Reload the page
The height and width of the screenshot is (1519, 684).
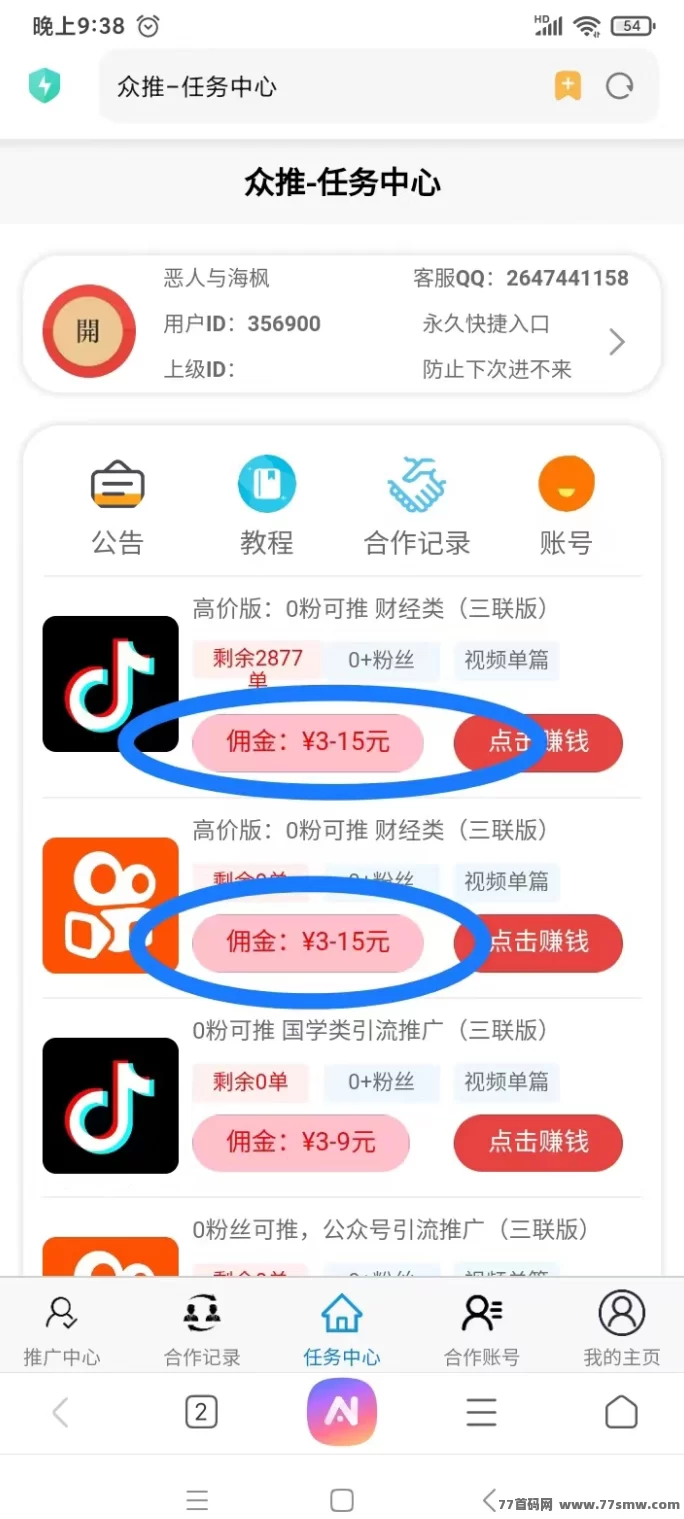coord(620,87)
